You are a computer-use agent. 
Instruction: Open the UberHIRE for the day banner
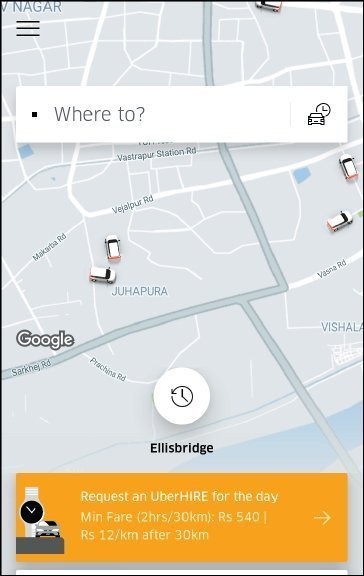(x=182, y=518)
